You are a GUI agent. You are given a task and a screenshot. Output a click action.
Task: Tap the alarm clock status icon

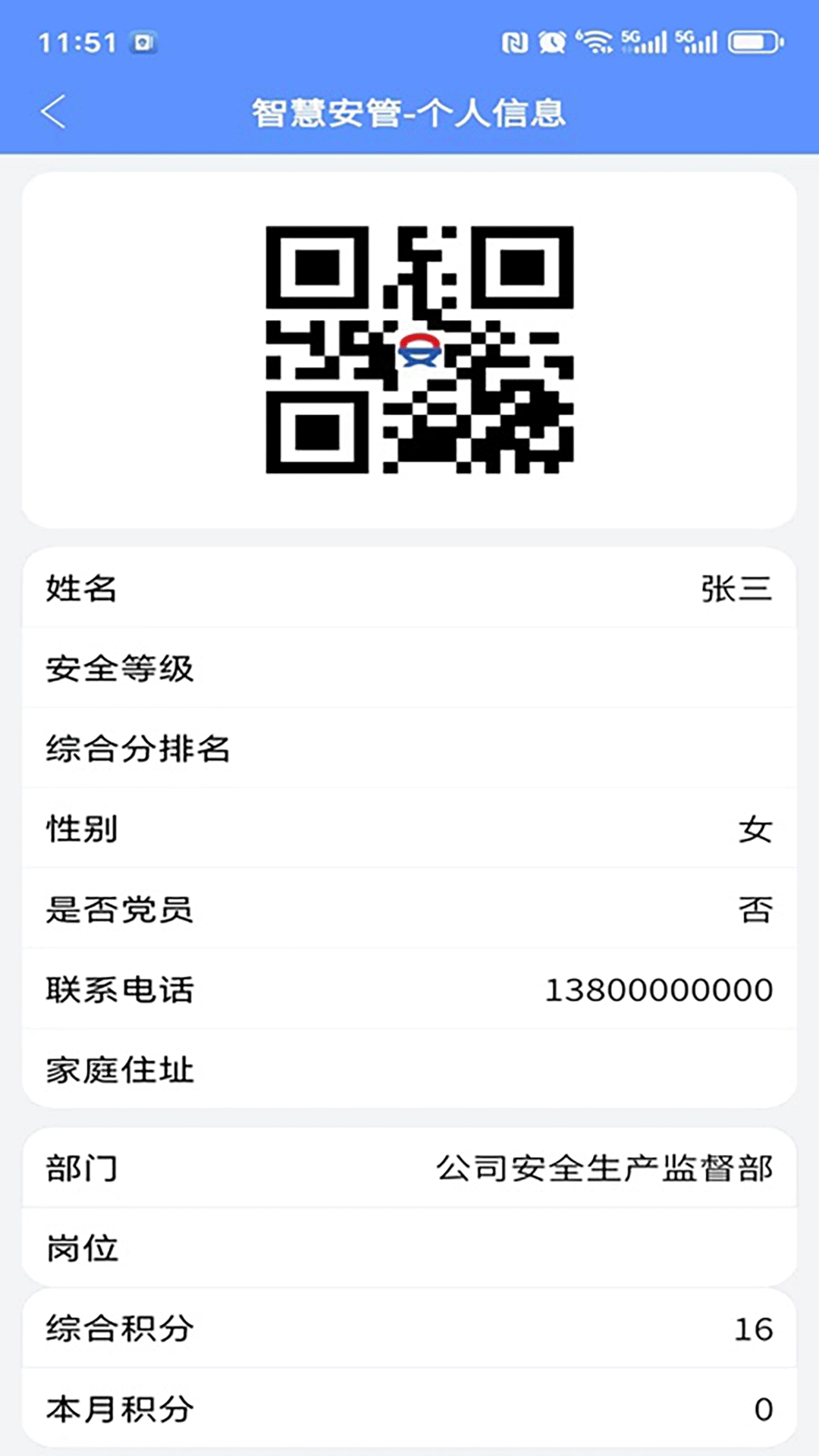tap(554, 42)
